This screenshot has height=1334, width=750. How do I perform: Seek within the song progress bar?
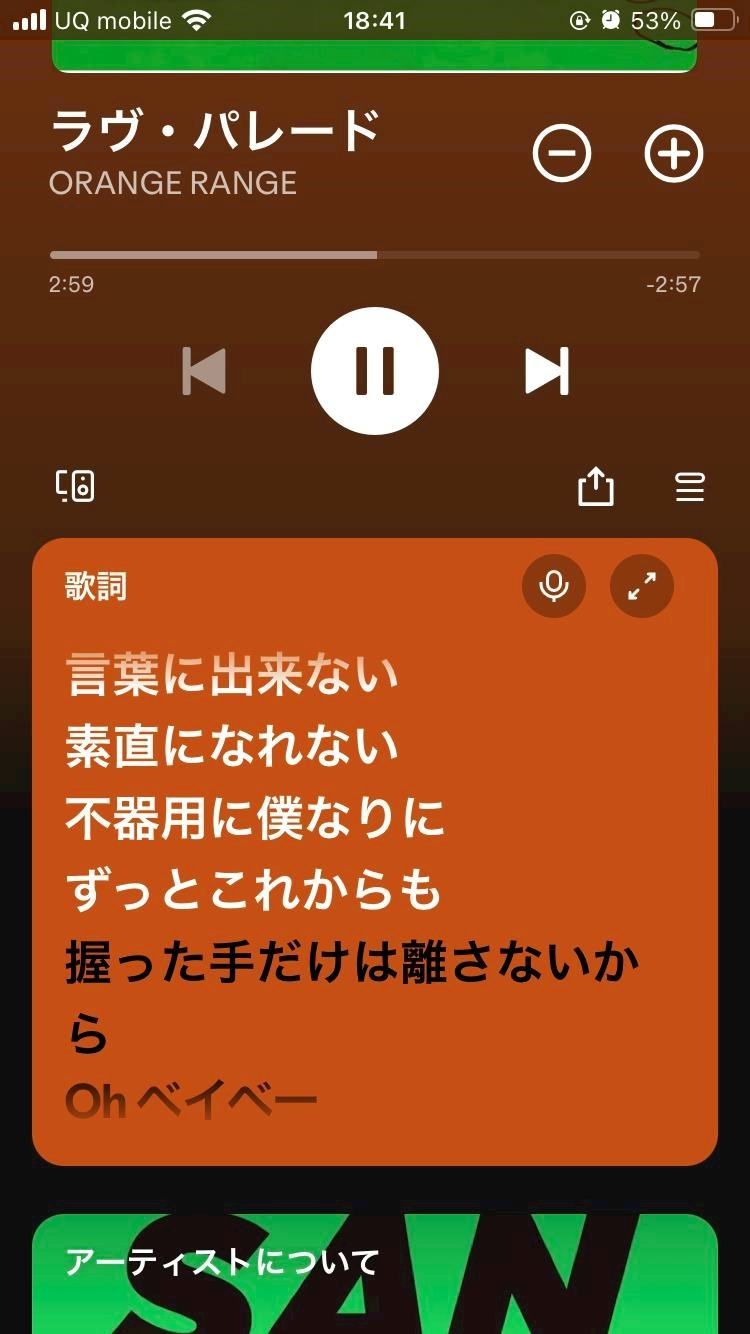click(x=375, y=255)
